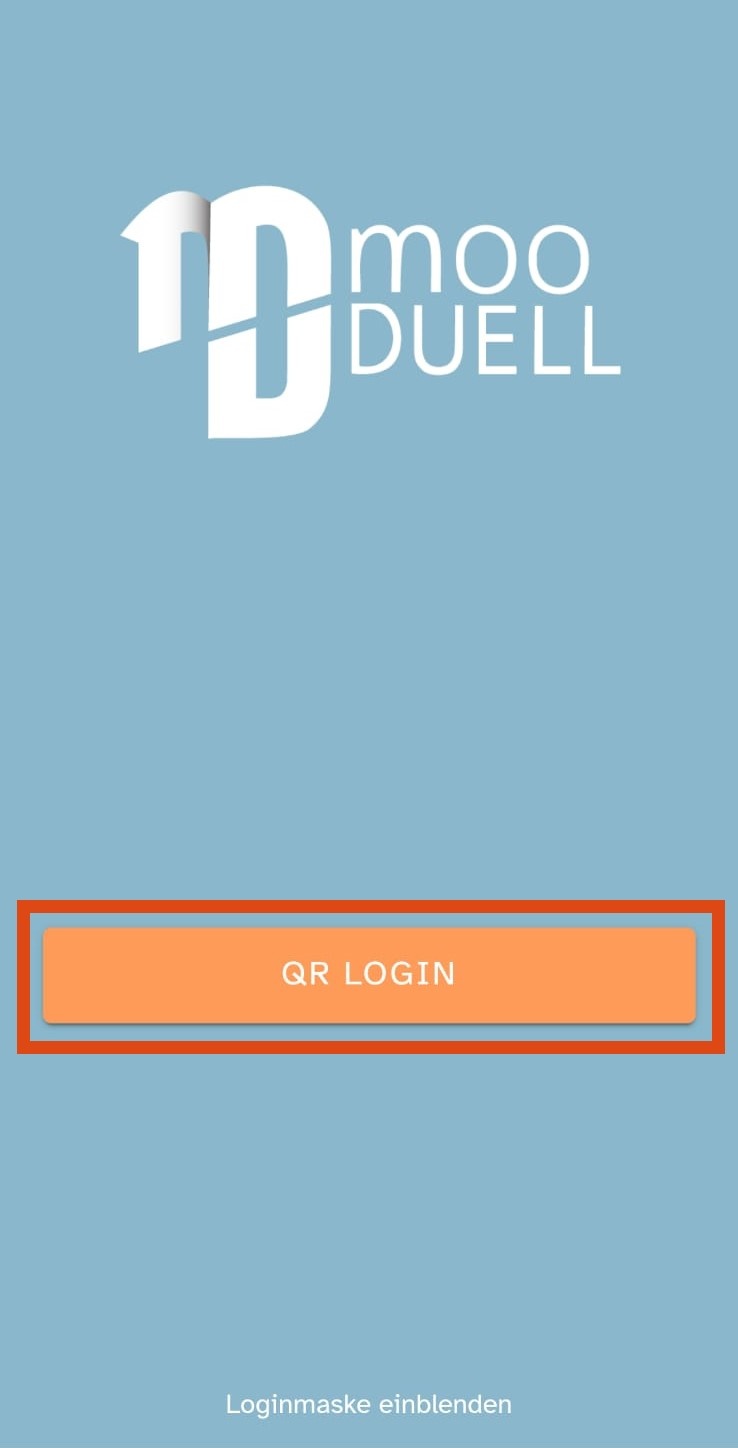Show the login form via Loginmaske einblenden

pyautogui.click(x=369, y=1404)
